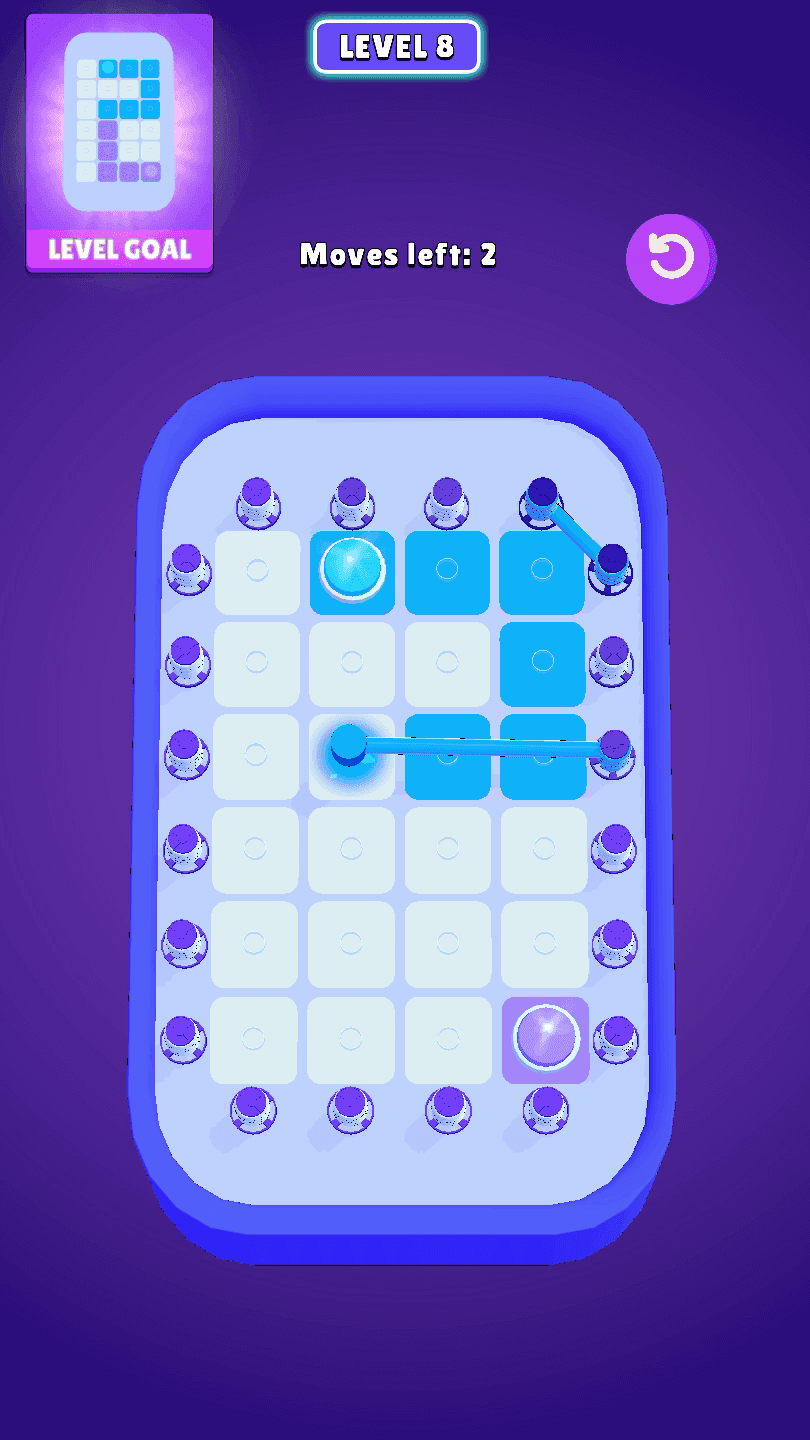Tap the small blue ball holding the rope
The width and height of the screenshot is (810, 1440).
[348, 745]
